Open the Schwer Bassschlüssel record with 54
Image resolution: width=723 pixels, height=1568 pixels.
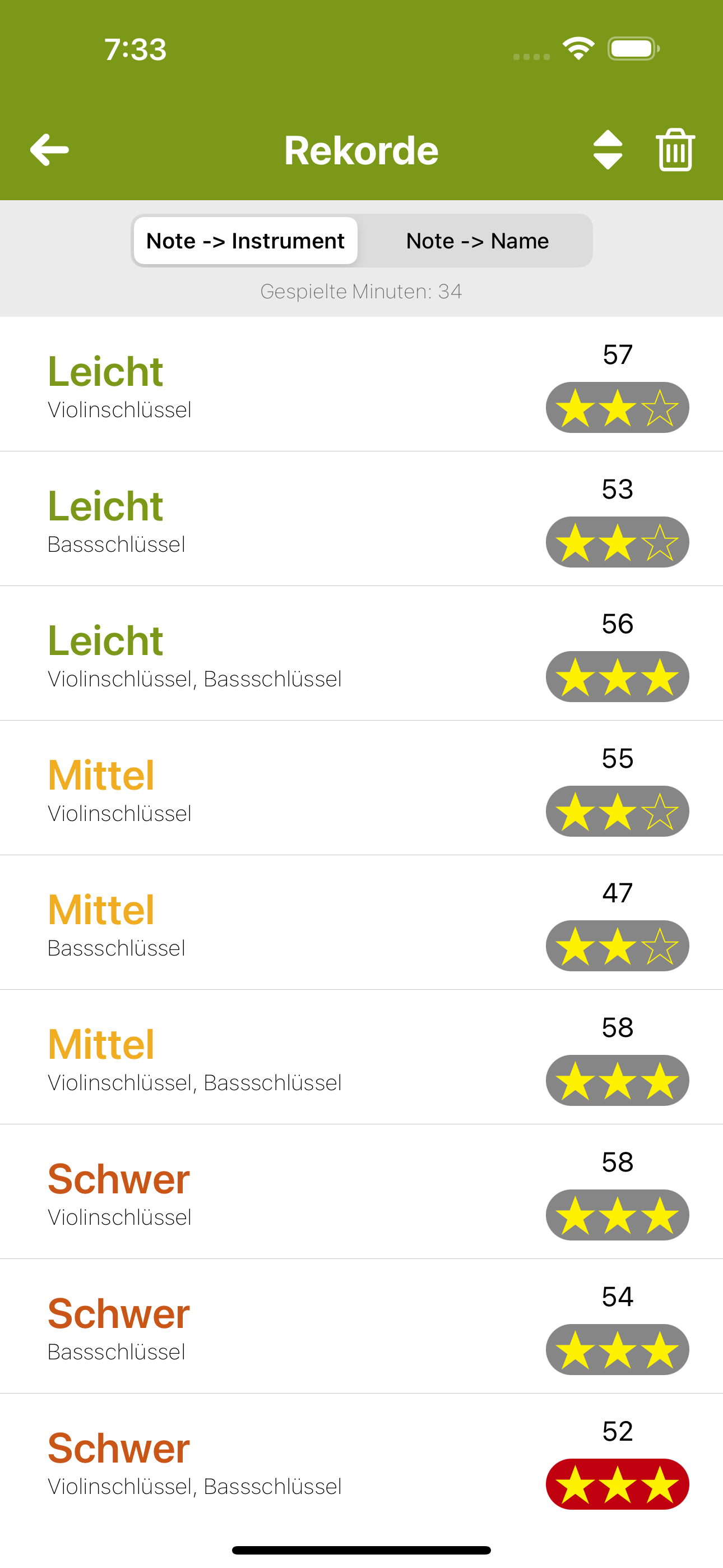coord(361,1326)
